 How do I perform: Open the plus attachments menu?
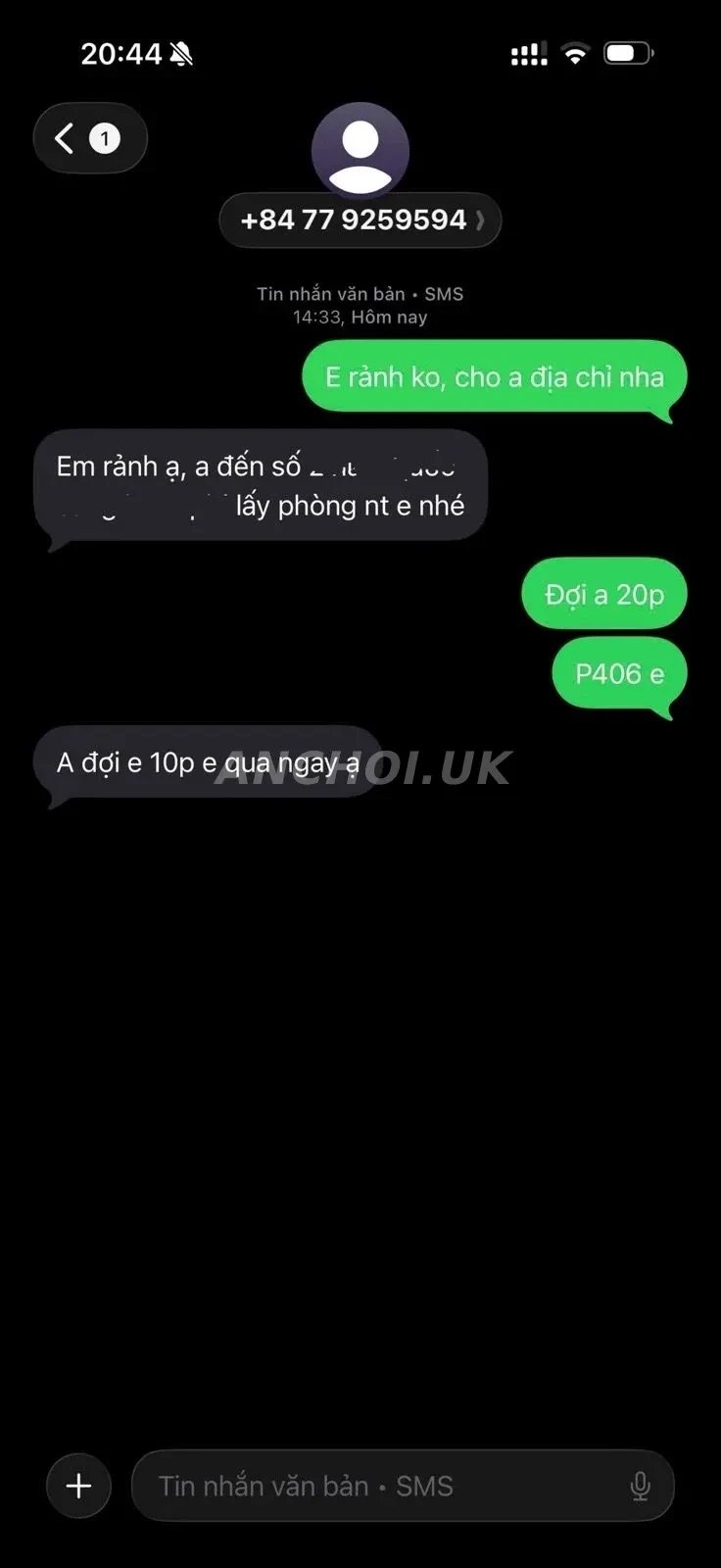click(x=79, y=1486)
